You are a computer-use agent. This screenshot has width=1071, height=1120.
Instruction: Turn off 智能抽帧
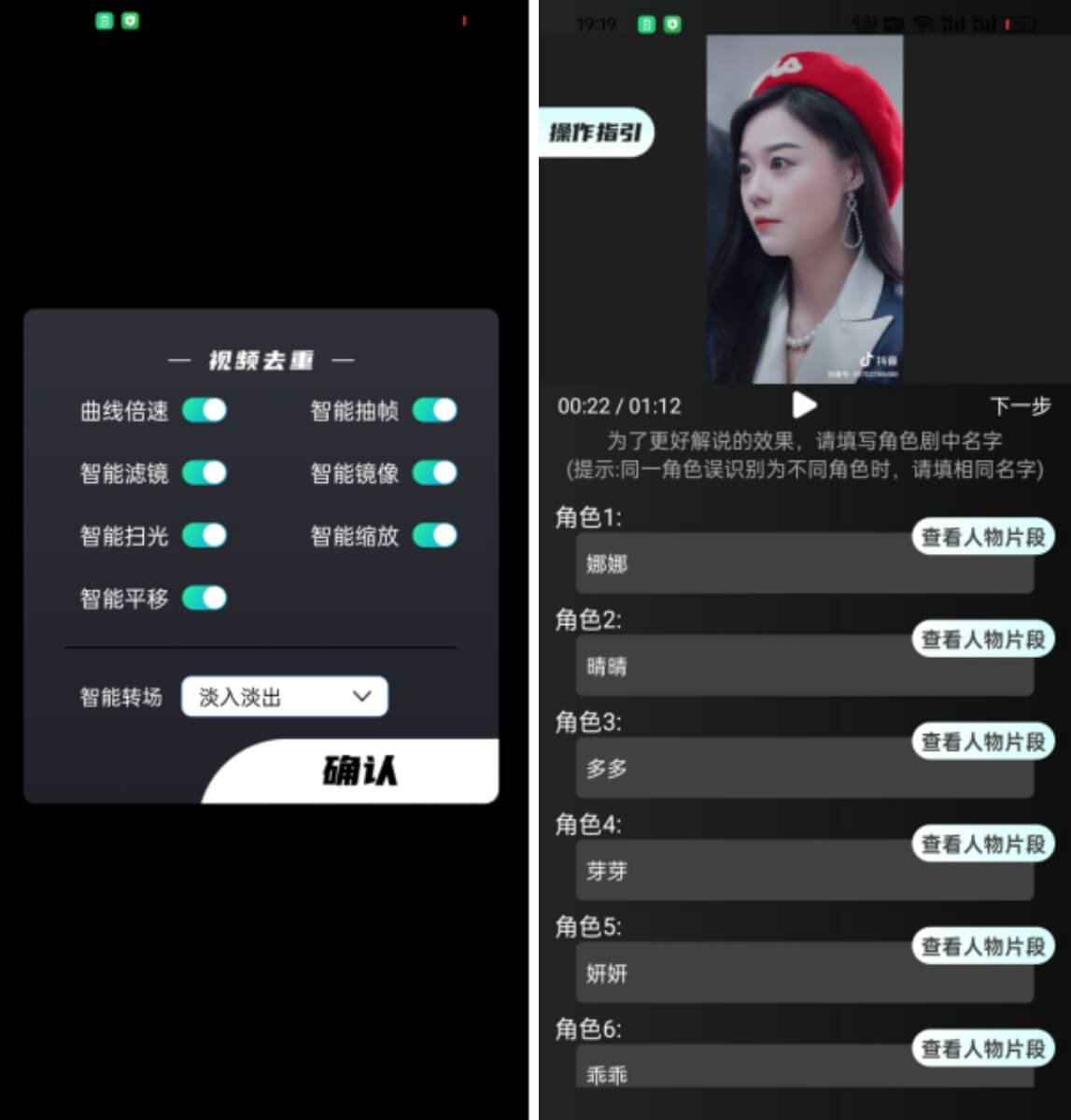pyautogui.click(x=434, y=410)
